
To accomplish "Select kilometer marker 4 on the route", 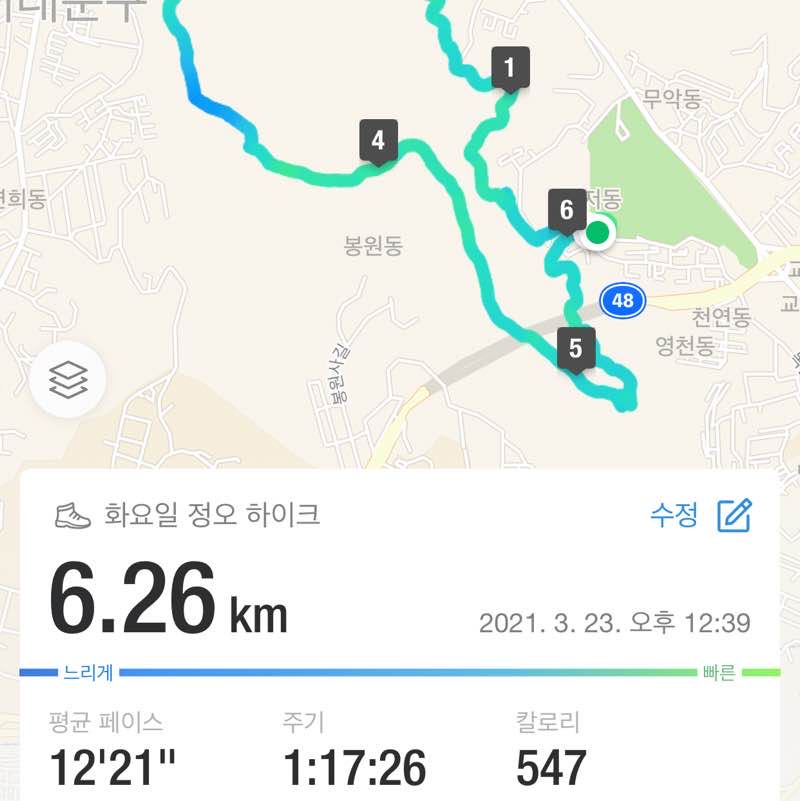I will tap(376, 140).
